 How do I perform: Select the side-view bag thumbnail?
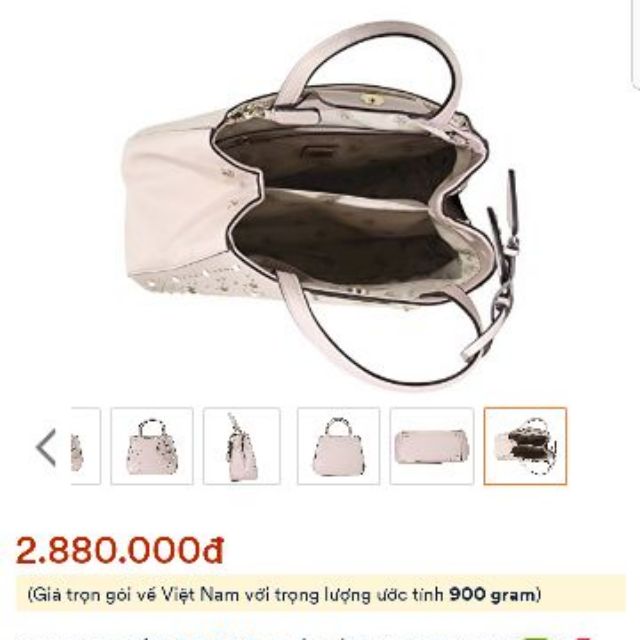coord(241,447)
